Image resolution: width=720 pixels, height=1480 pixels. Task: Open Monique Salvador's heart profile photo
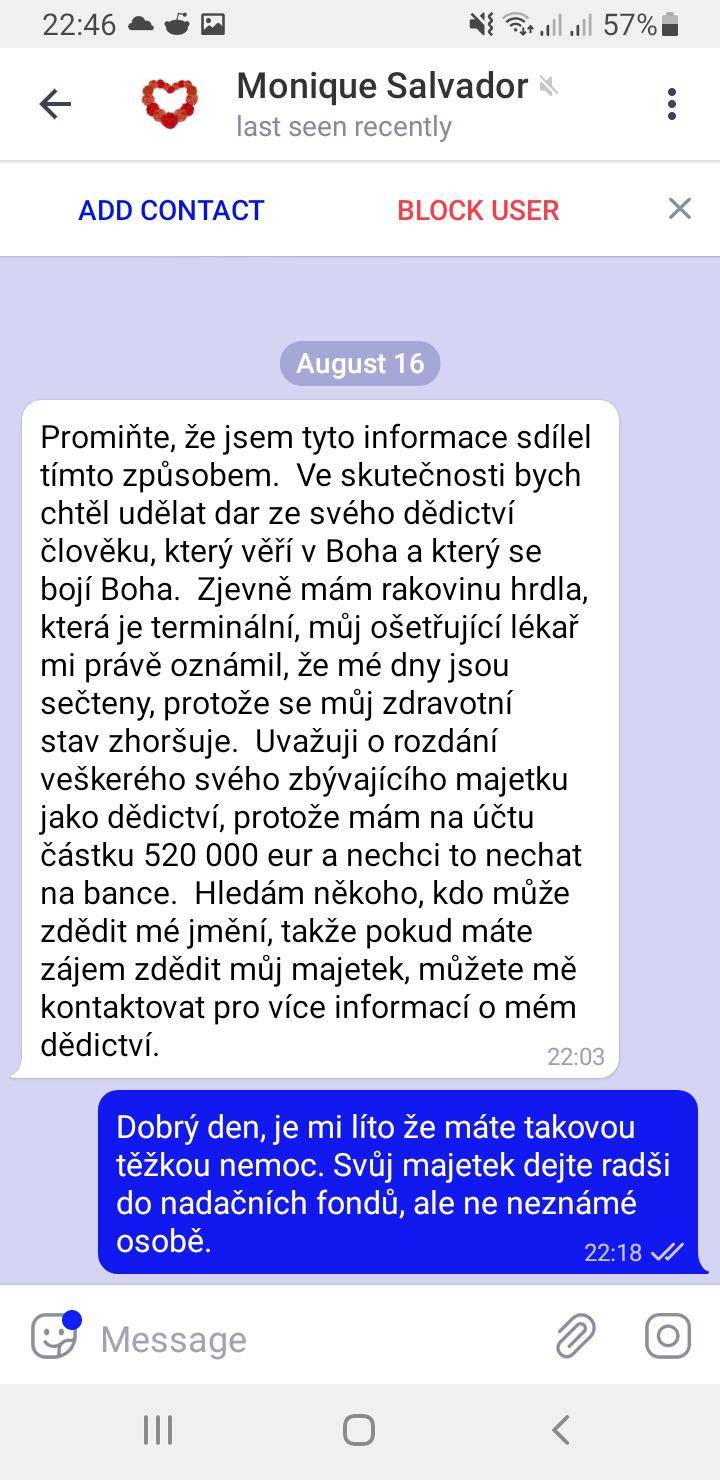coord(170,103)
